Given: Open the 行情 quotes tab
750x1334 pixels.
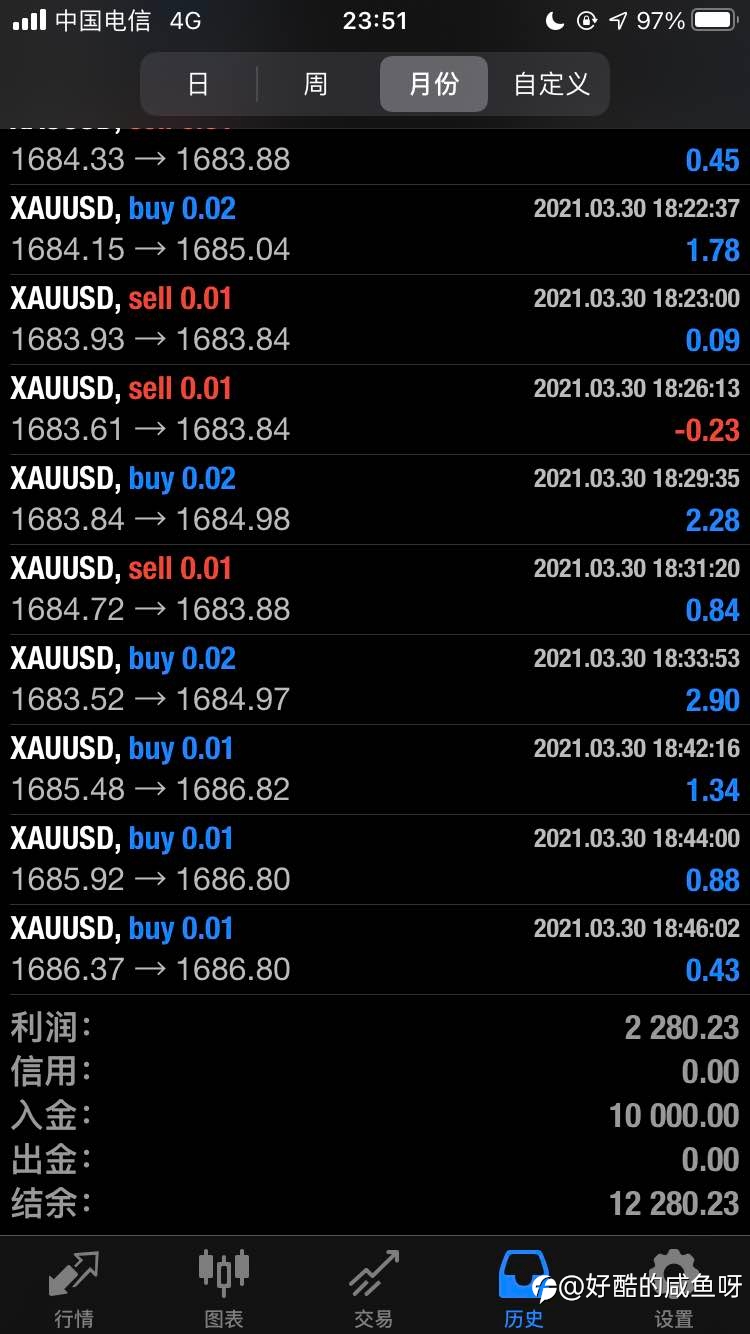Looking at the screenshot, I should (74, 1288).
